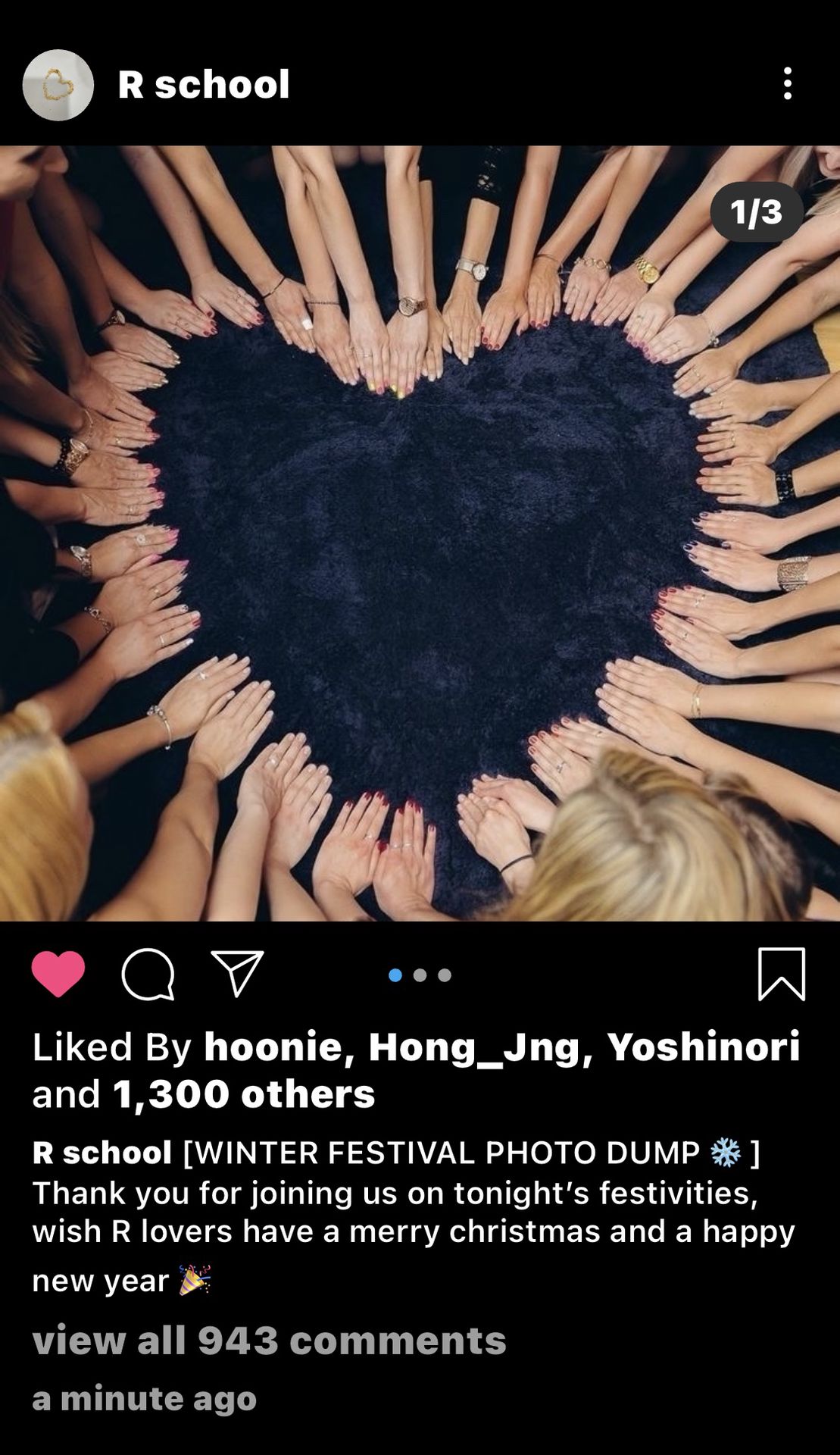Open the comment bubble icon
Viewport: 840px width, 1455px height.
tap(148, 975)
